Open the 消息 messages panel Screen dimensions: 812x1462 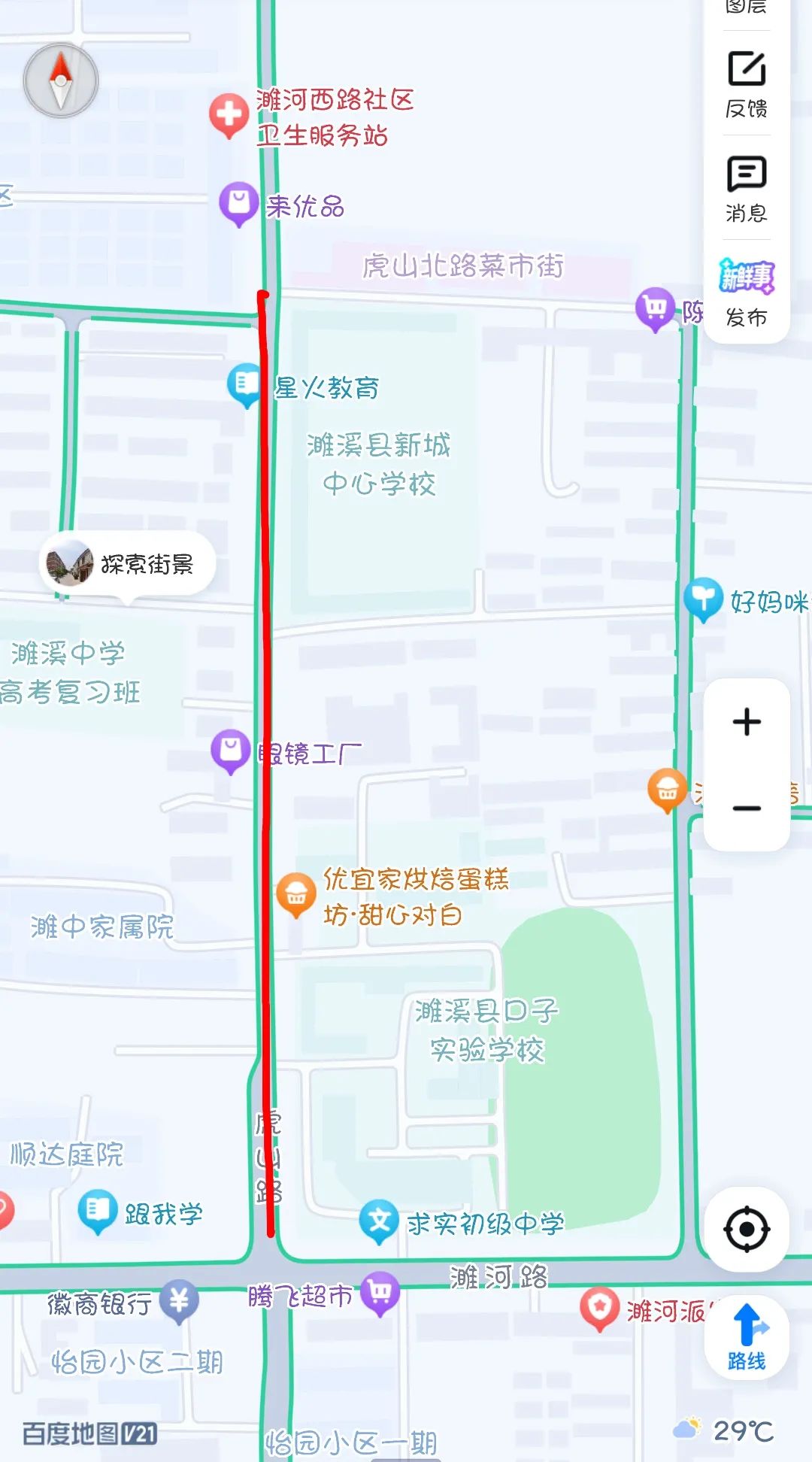point(746,188)
